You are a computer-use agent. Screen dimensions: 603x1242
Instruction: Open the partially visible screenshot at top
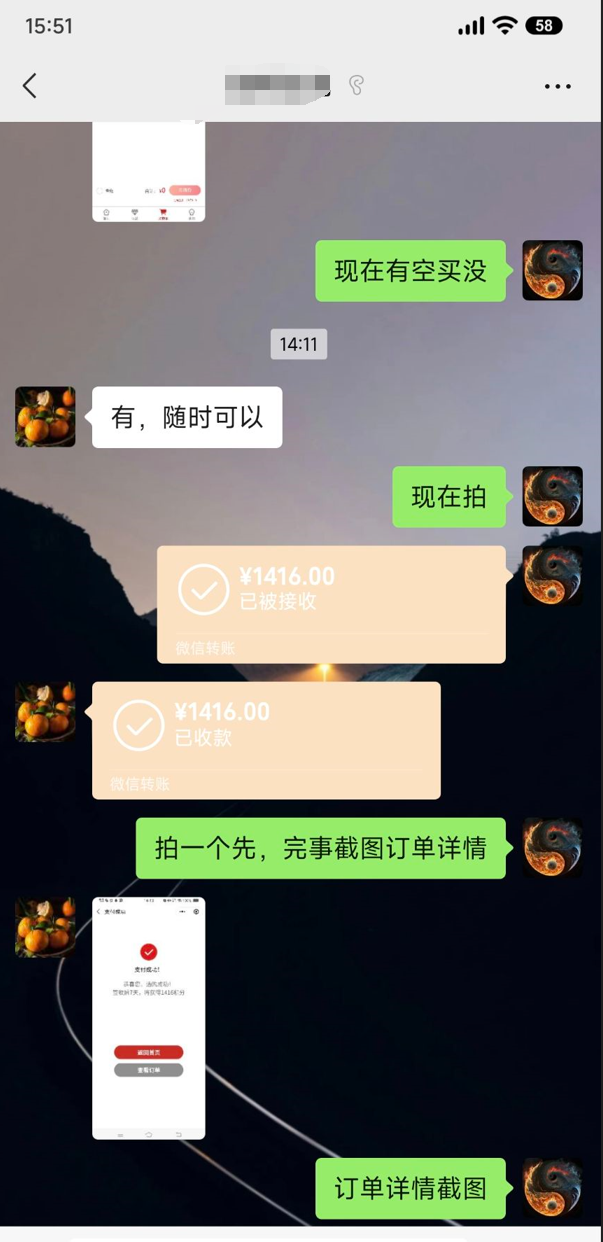click(x=148, y=171)
